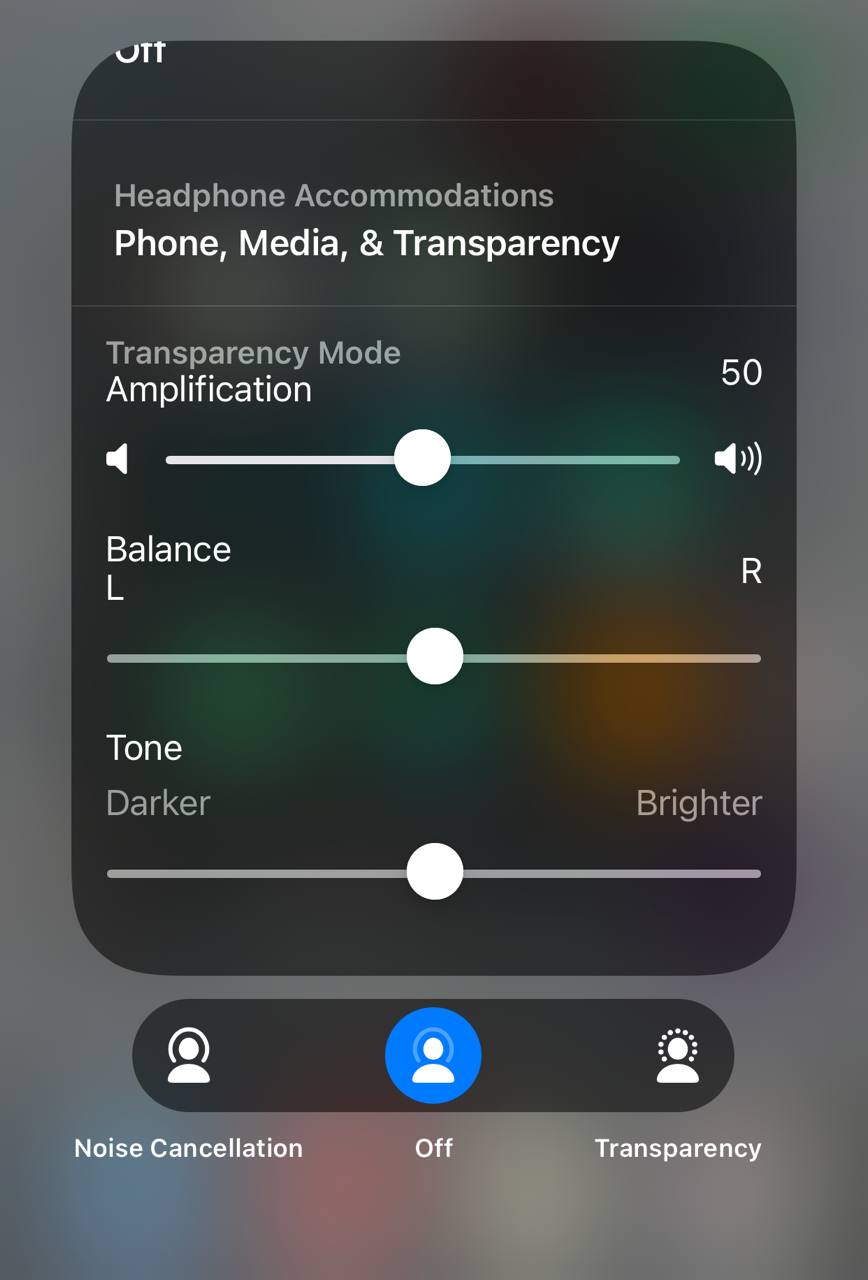Tap the Balance slider knob

coord(435,657)
